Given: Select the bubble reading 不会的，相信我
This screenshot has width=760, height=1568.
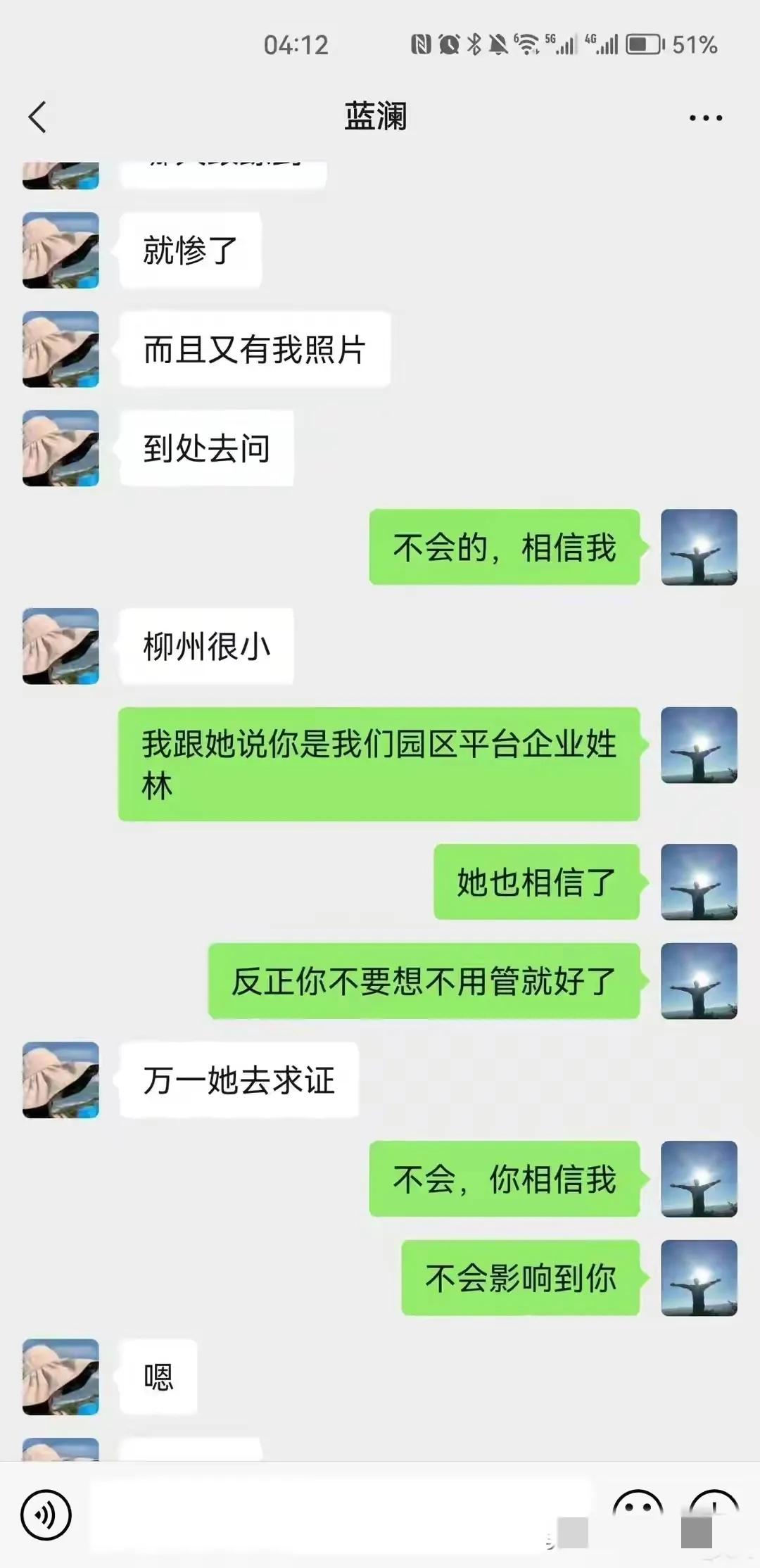Looking at the screenshot, I should click(x=503, y=549).
